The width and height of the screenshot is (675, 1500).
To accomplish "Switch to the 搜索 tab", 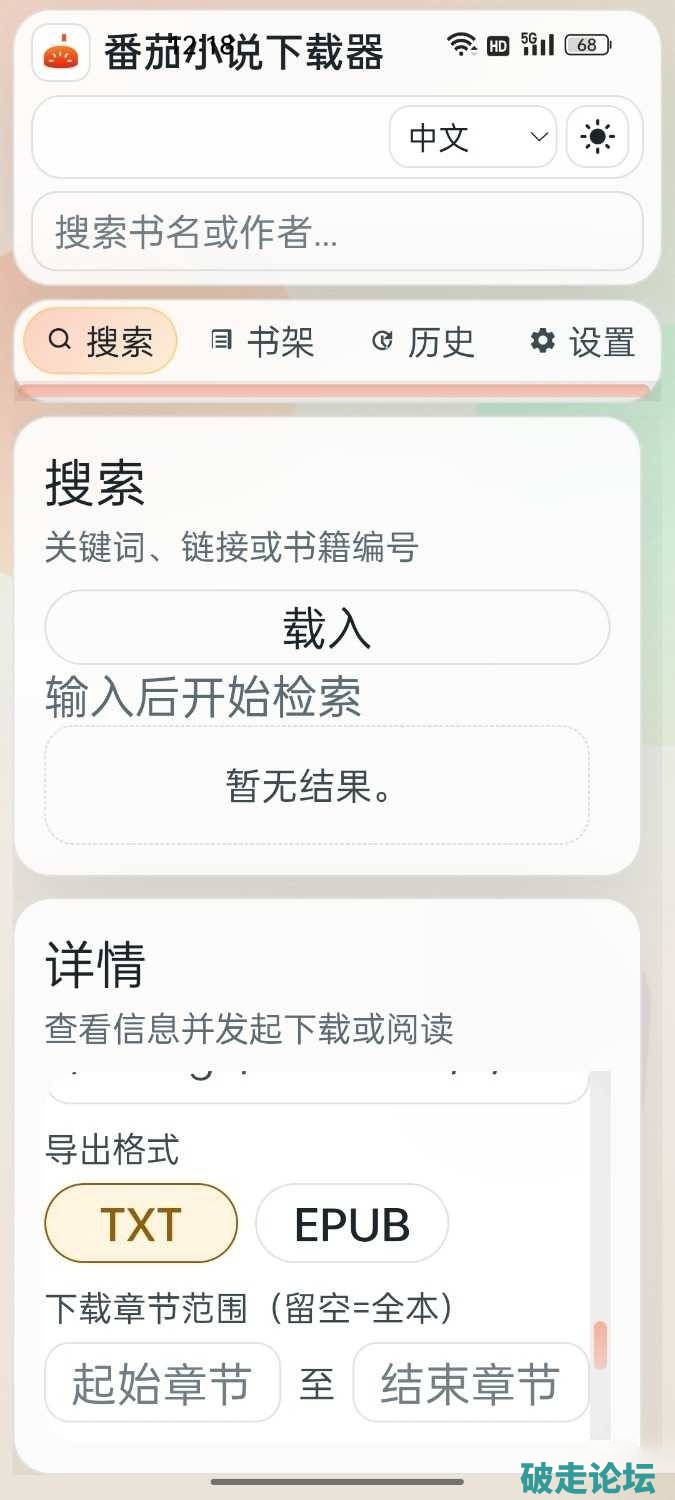I will (100, 341).
